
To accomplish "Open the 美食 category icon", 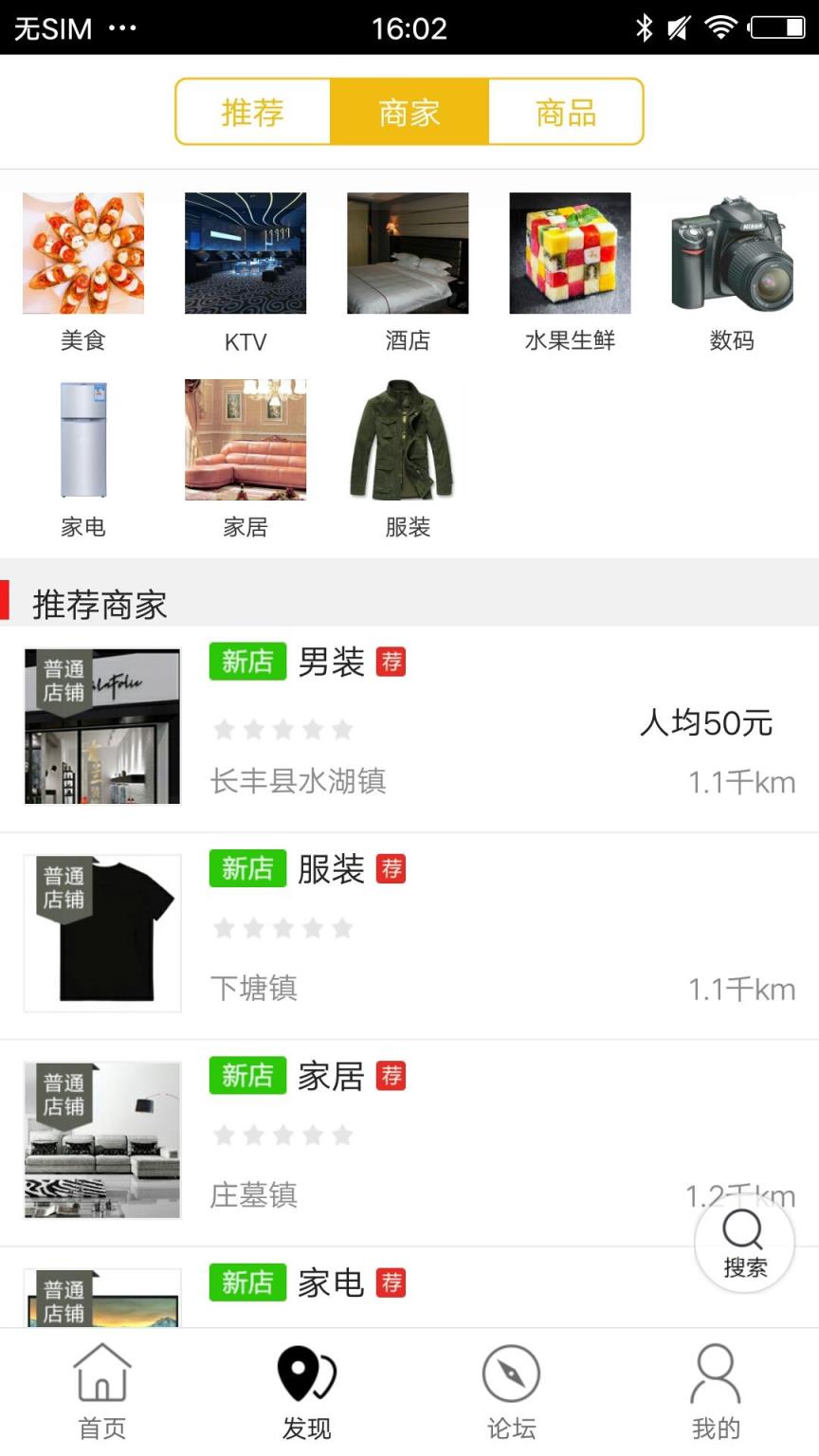I will (82, 251).
